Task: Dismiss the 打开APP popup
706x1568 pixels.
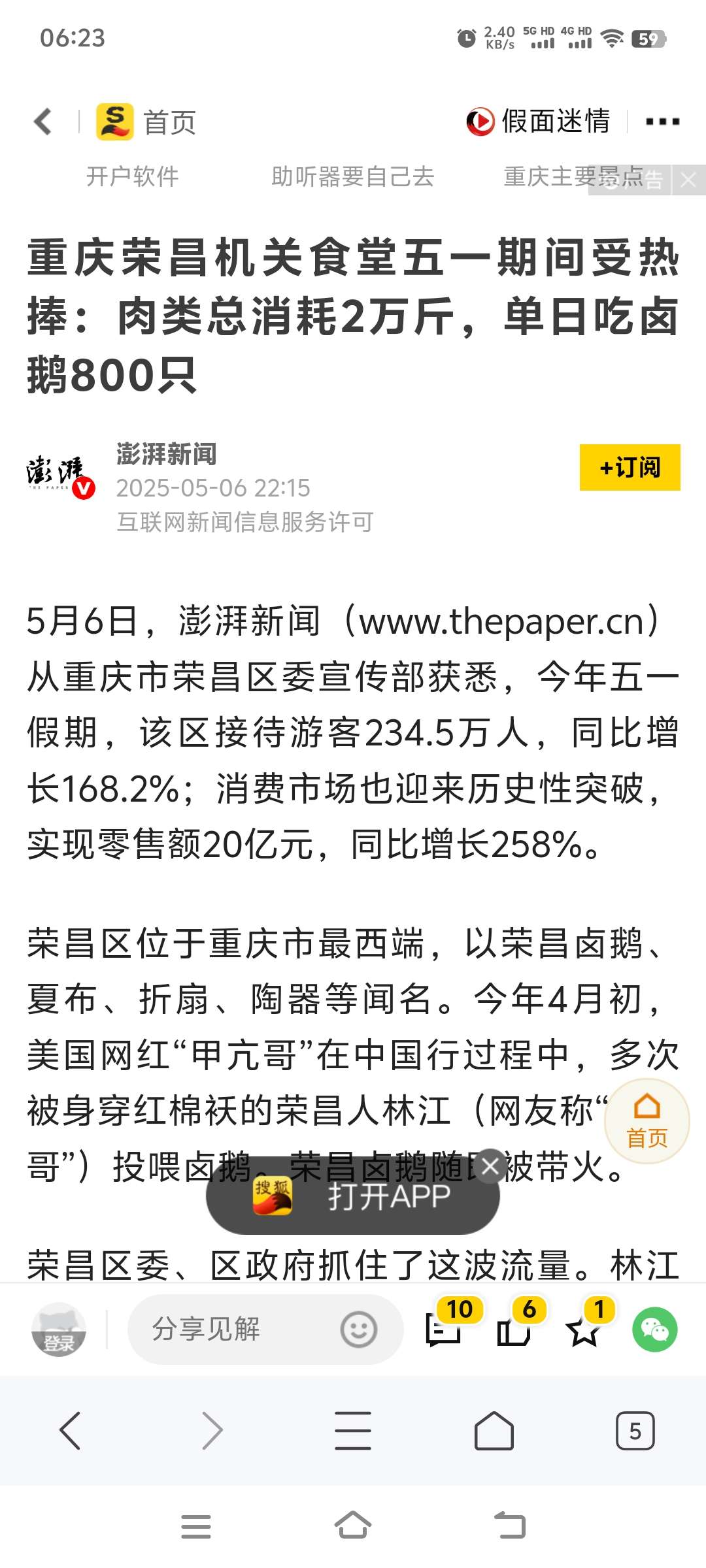Action: (x=490, y=1166)
